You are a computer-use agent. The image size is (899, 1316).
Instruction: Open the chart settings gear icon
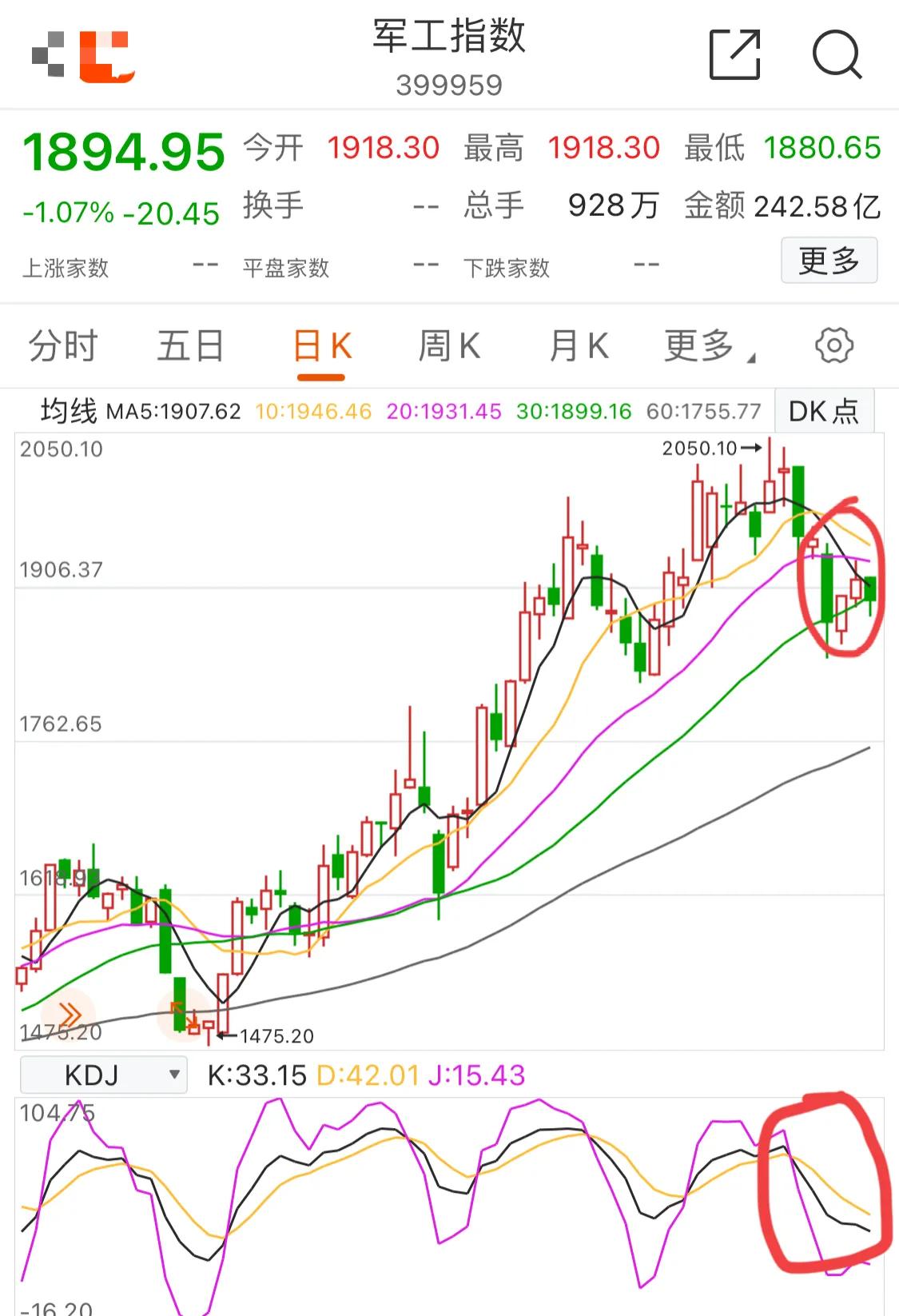tap(833, 345)
